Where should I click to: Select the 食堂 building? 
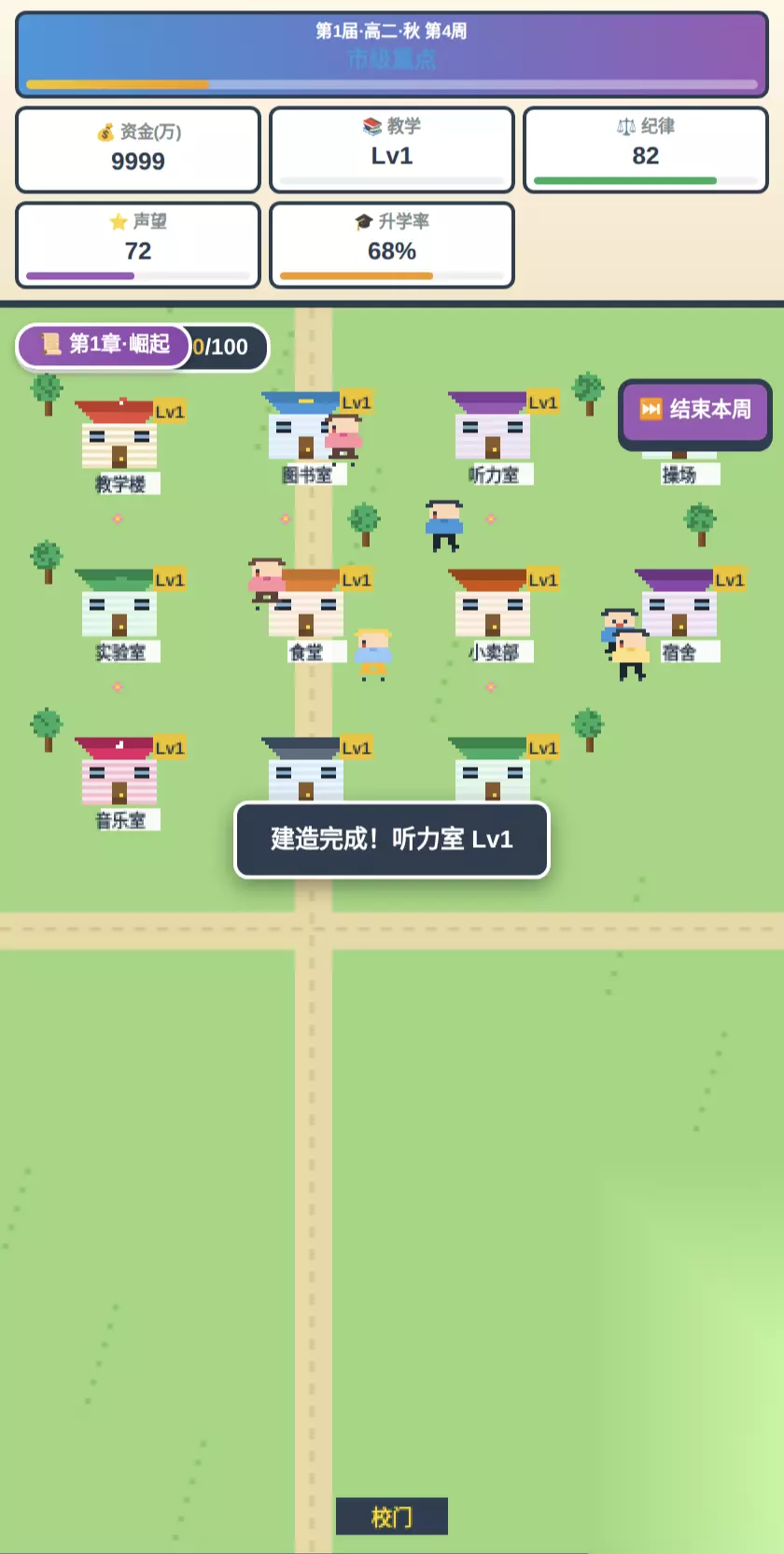click(x=306, y=613)
